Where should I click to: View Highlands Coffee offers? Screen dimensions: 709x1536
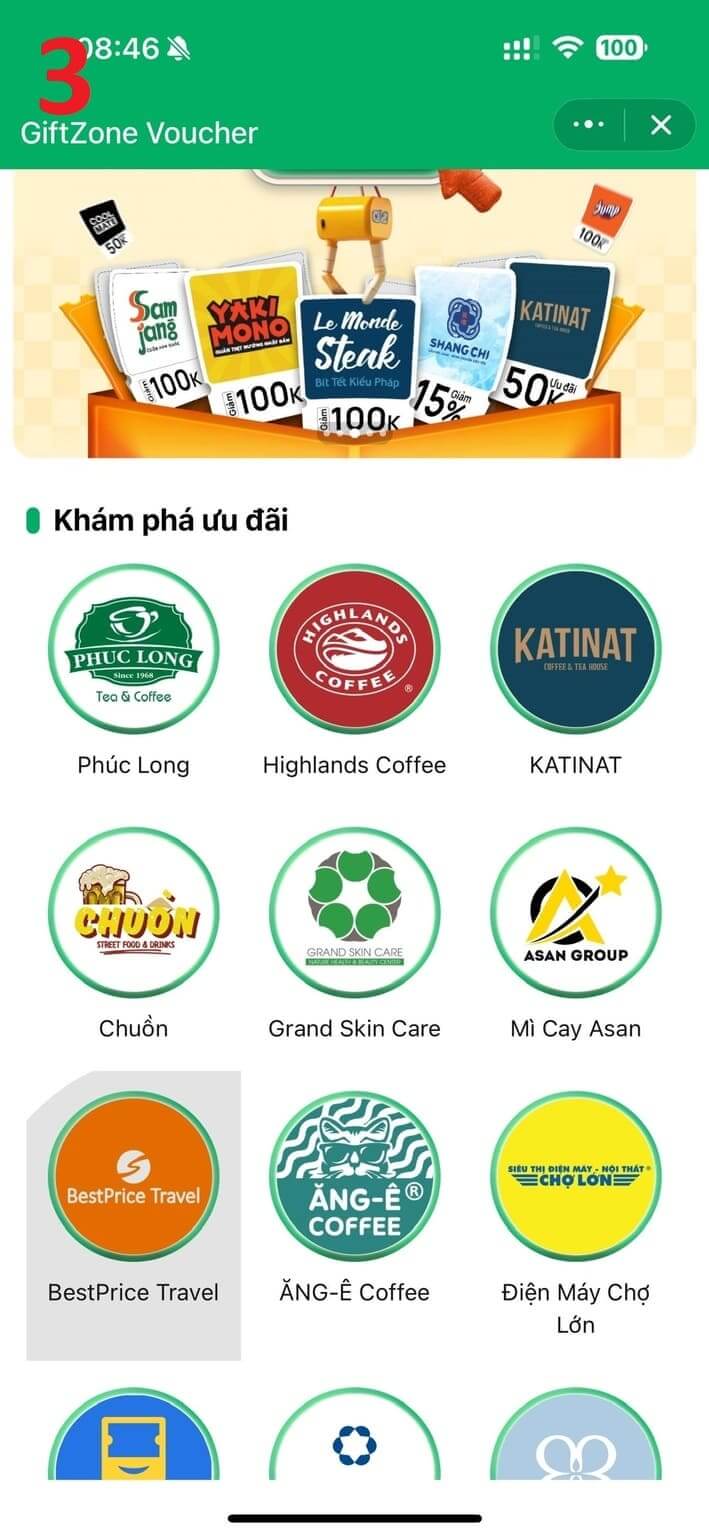click(x=354, y=650)
